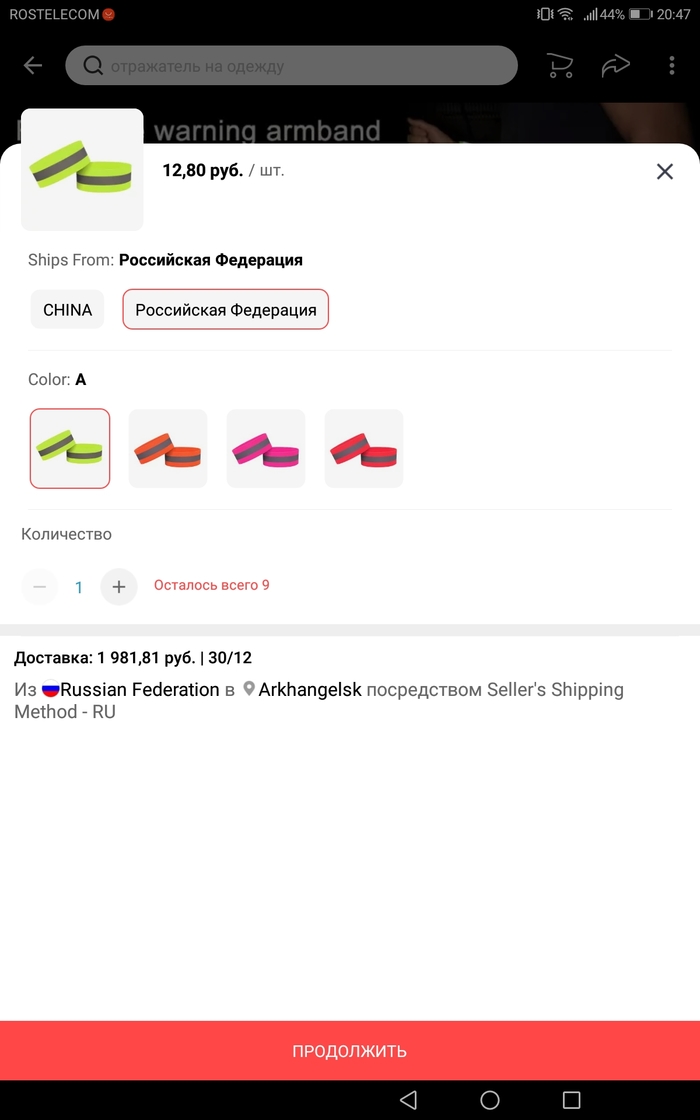The width and height of the screenshot is (700, 1120).
Task: Open the search field with отражатель на одежду
Action: (x=291, y=66)
